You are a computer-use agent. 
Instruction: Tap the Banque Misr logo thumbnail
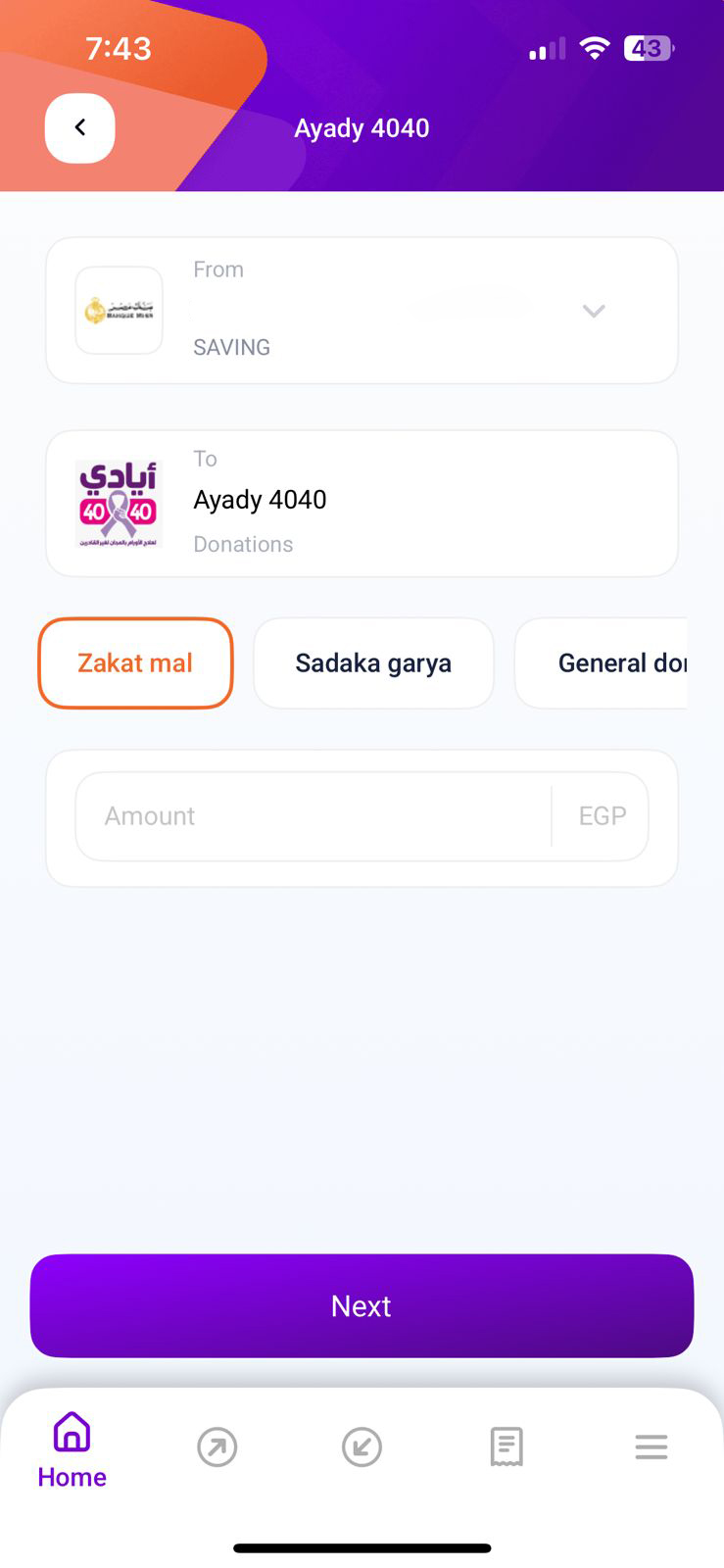tap(119, 310)
